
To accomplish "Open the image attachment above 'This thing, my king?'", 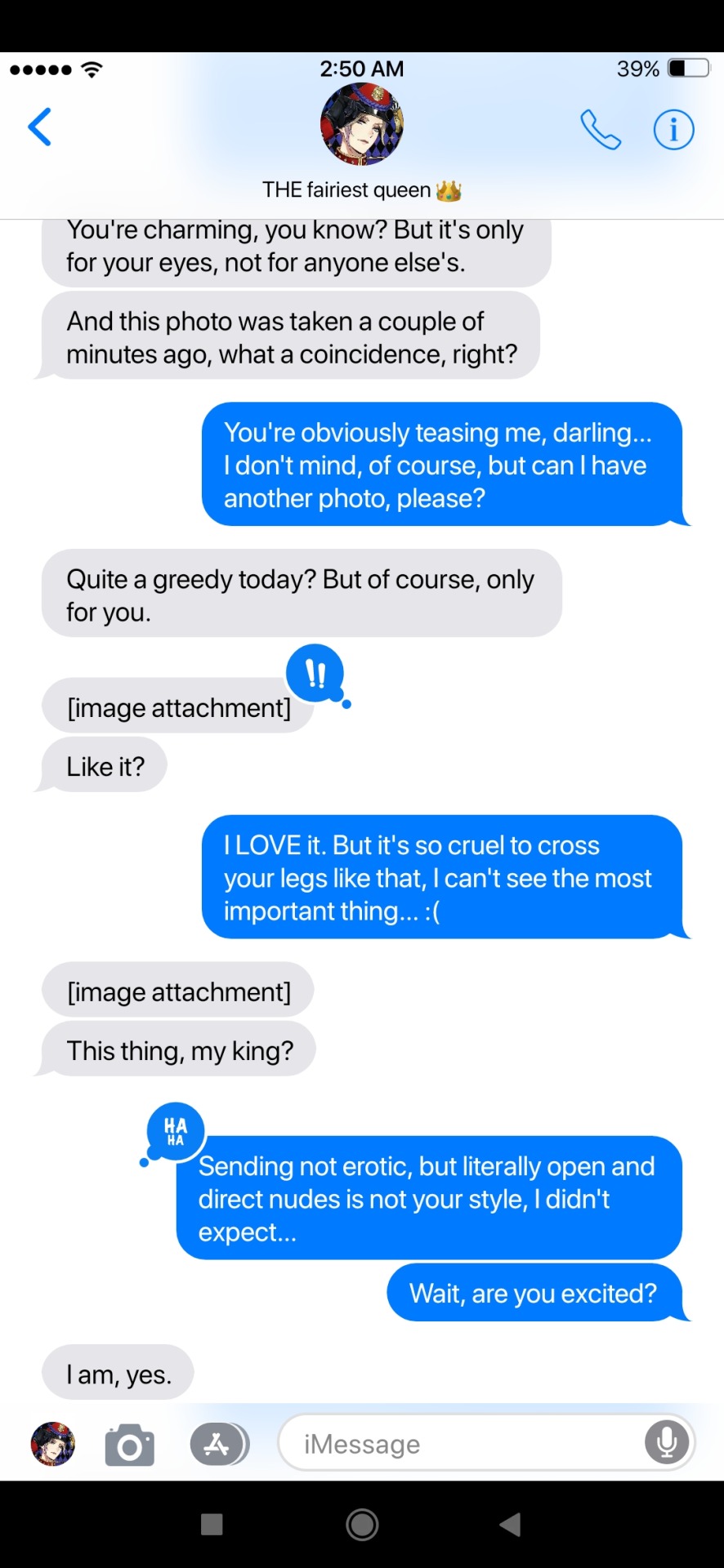I will click(x=178, y=991).
